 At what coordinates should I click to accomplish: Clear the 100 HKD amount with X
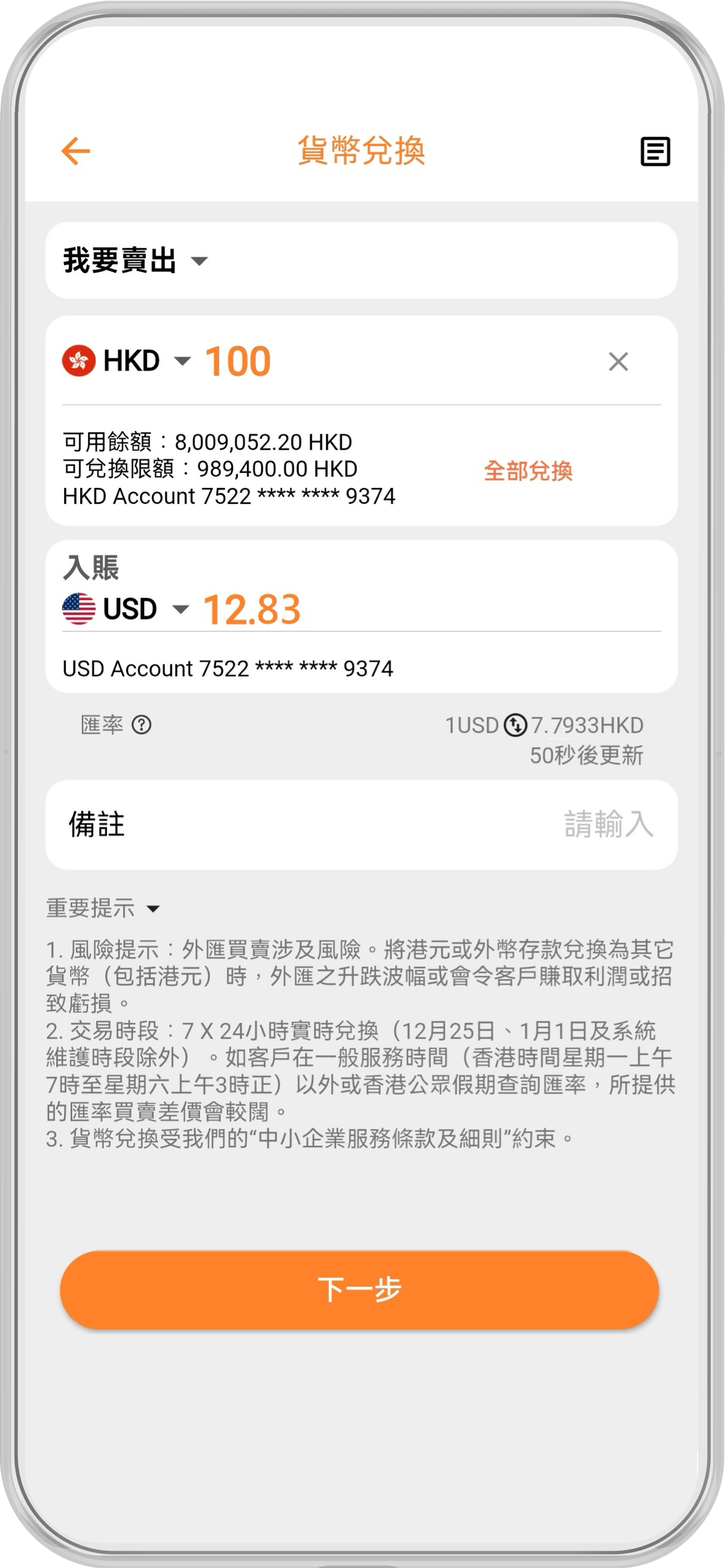coord(617,361)
